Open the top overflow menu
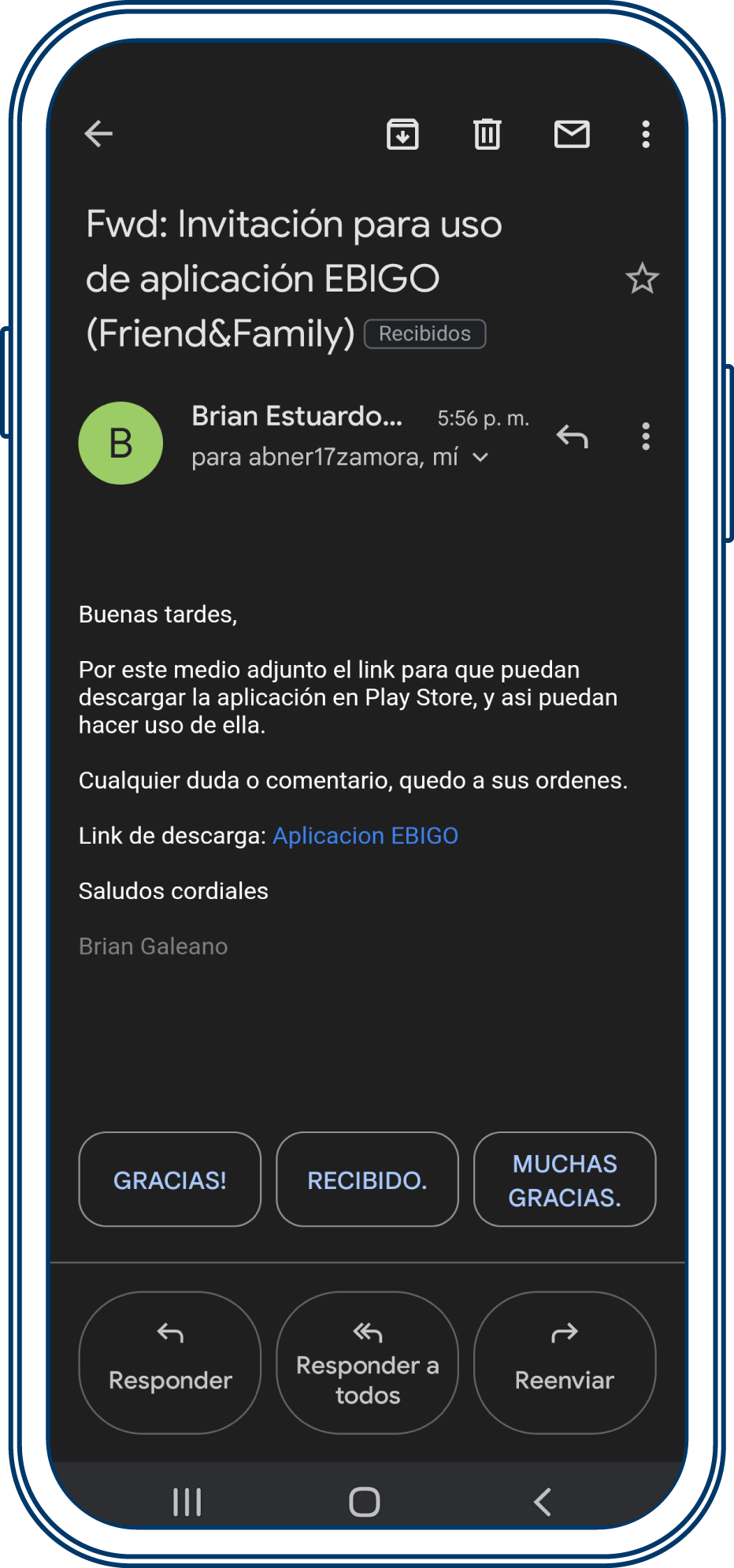 [646, 134]
